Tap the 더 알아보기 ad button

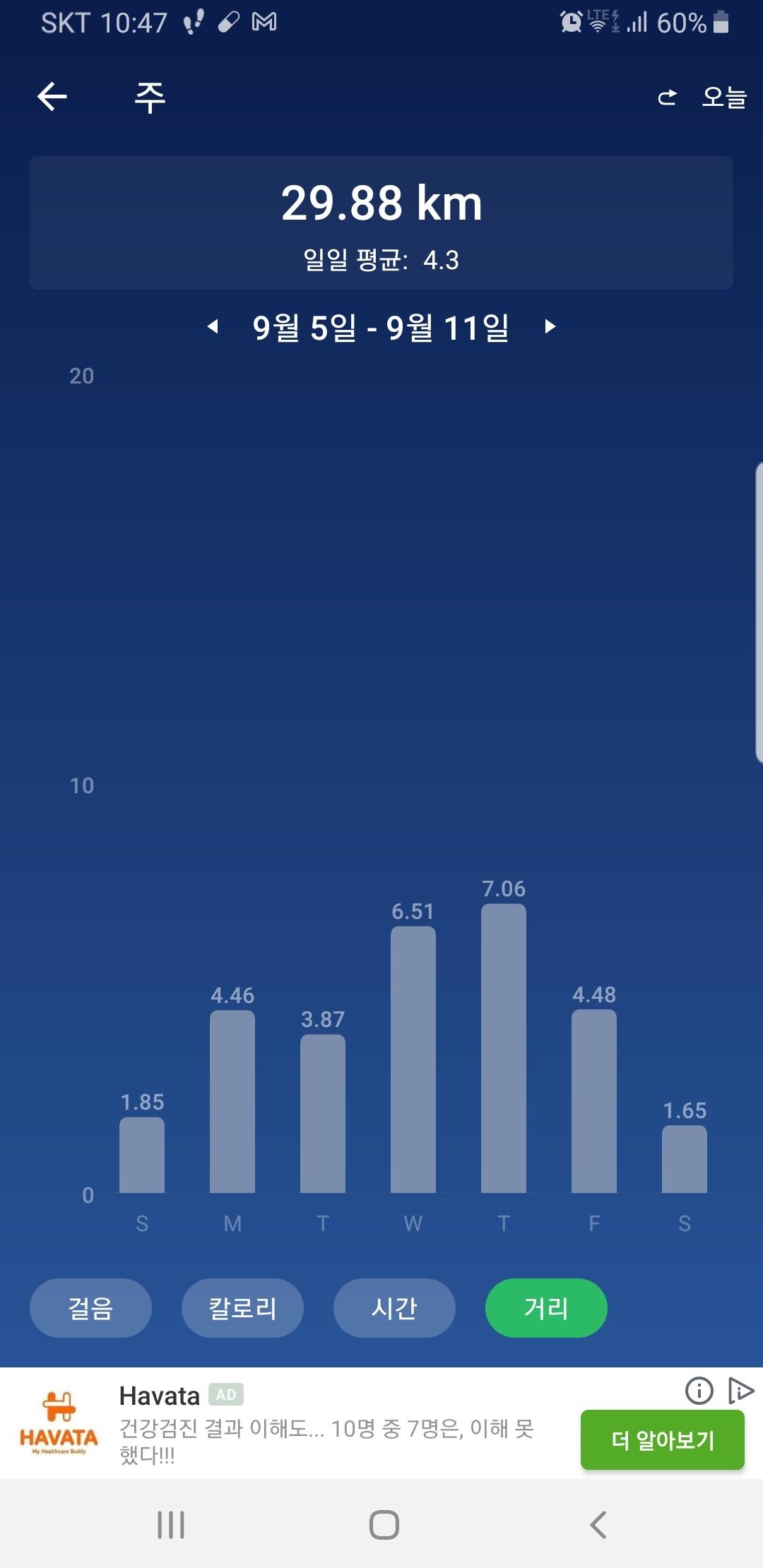coord(662,1440)
